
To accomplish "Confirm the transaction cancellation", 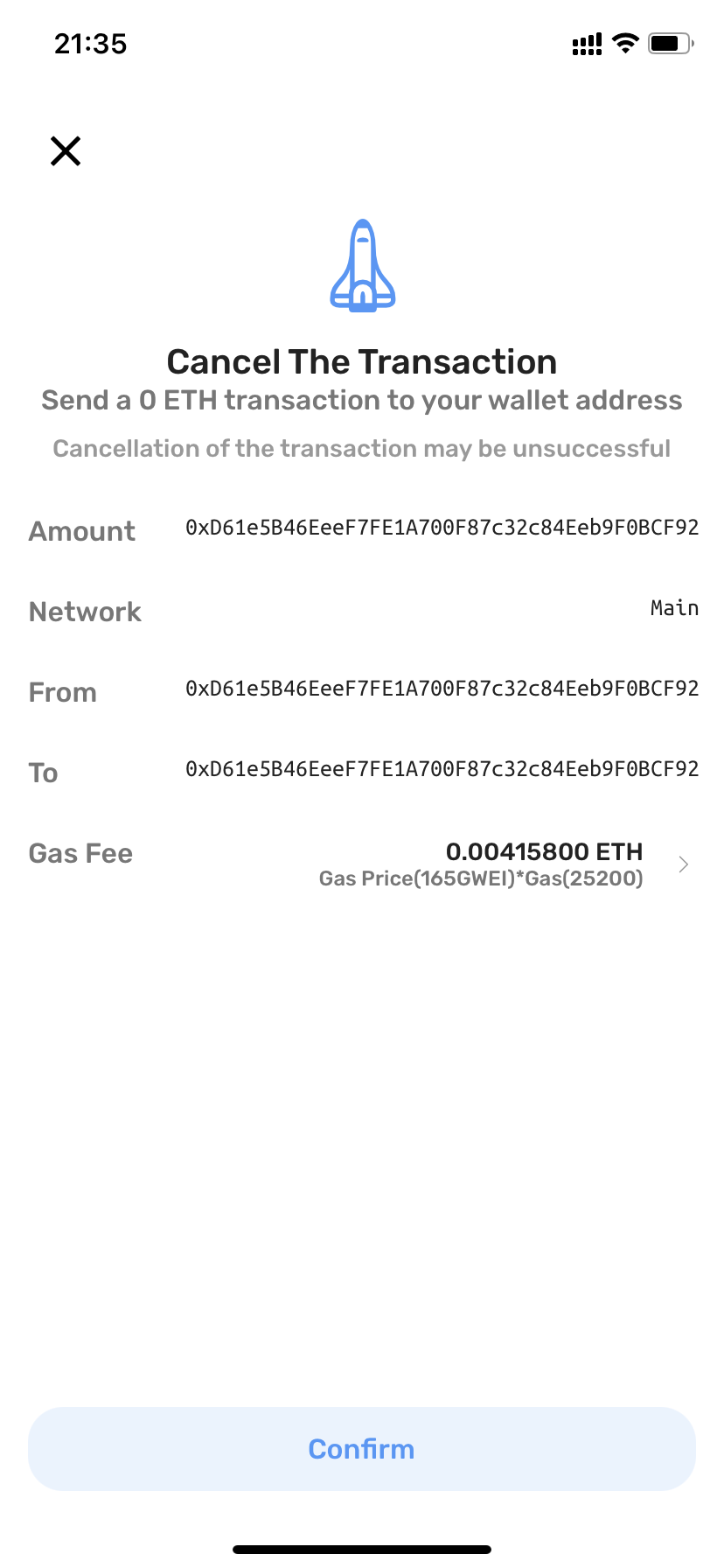I will tap(362, 1449).
